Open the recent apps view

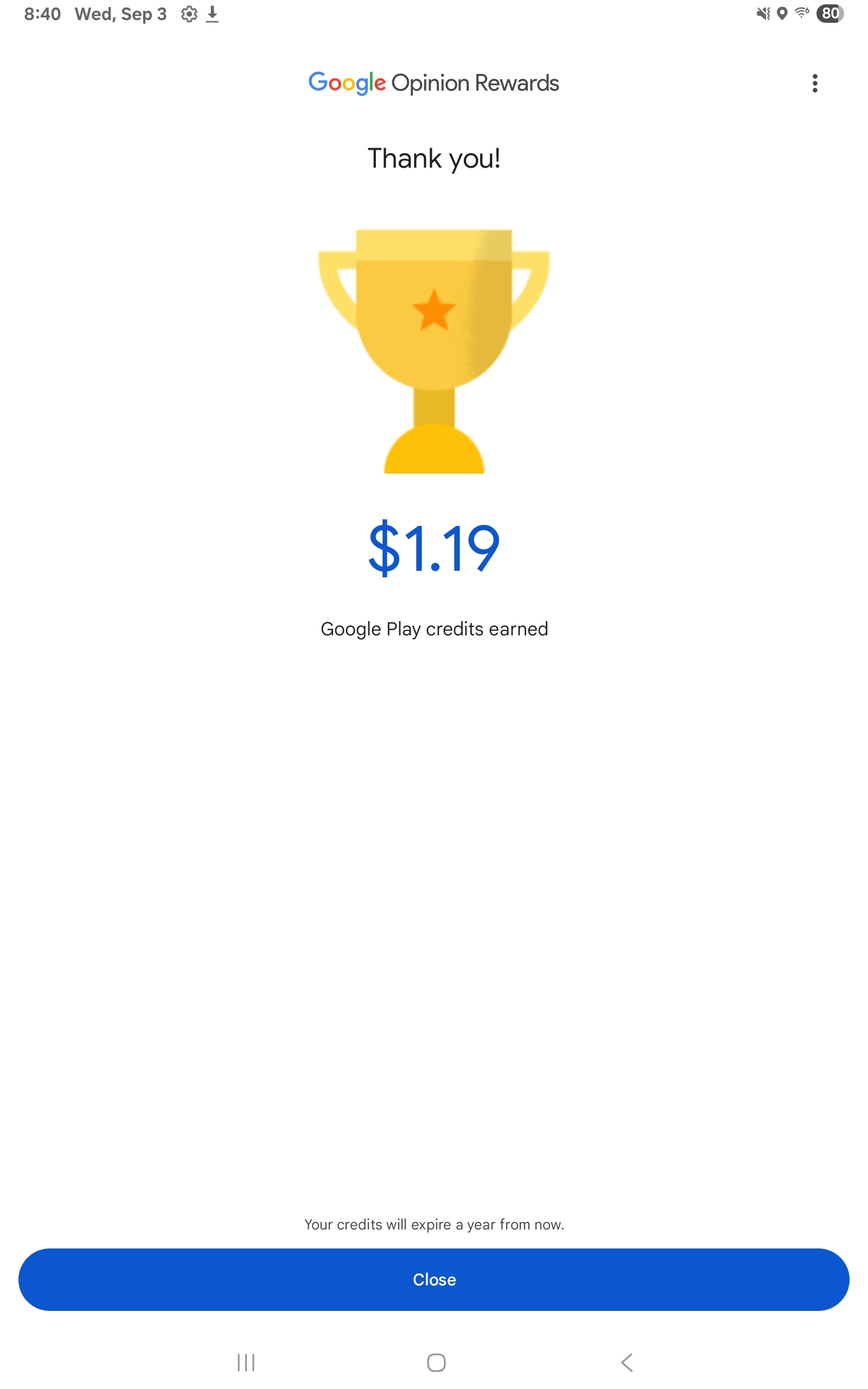tap(246, 1362)
